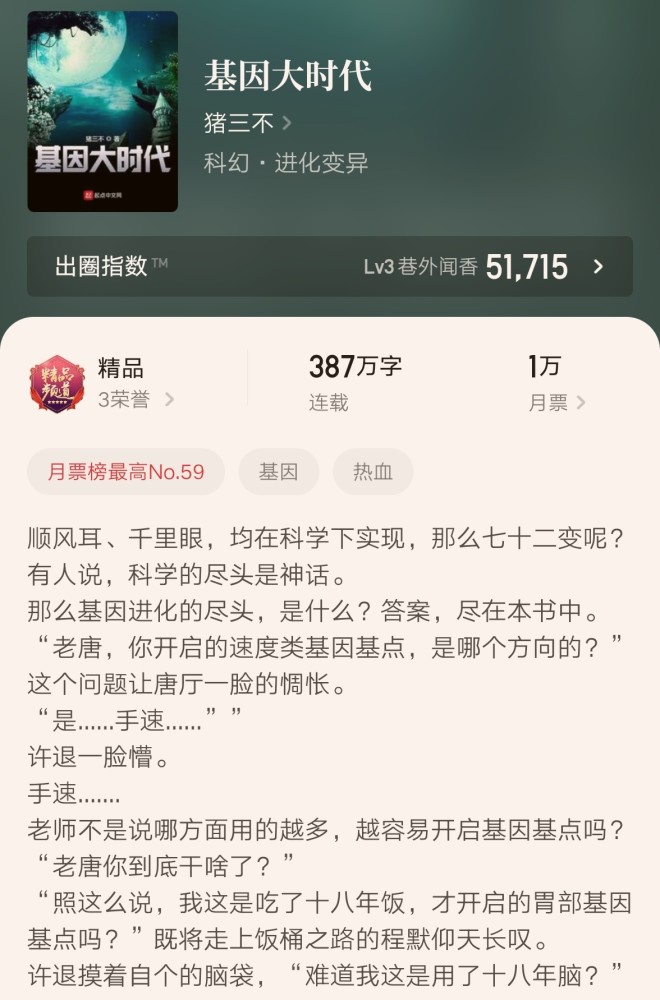Tap the 月票榜最高No.59 chip
660x1000 pixels.
click(x=126, y=472)
